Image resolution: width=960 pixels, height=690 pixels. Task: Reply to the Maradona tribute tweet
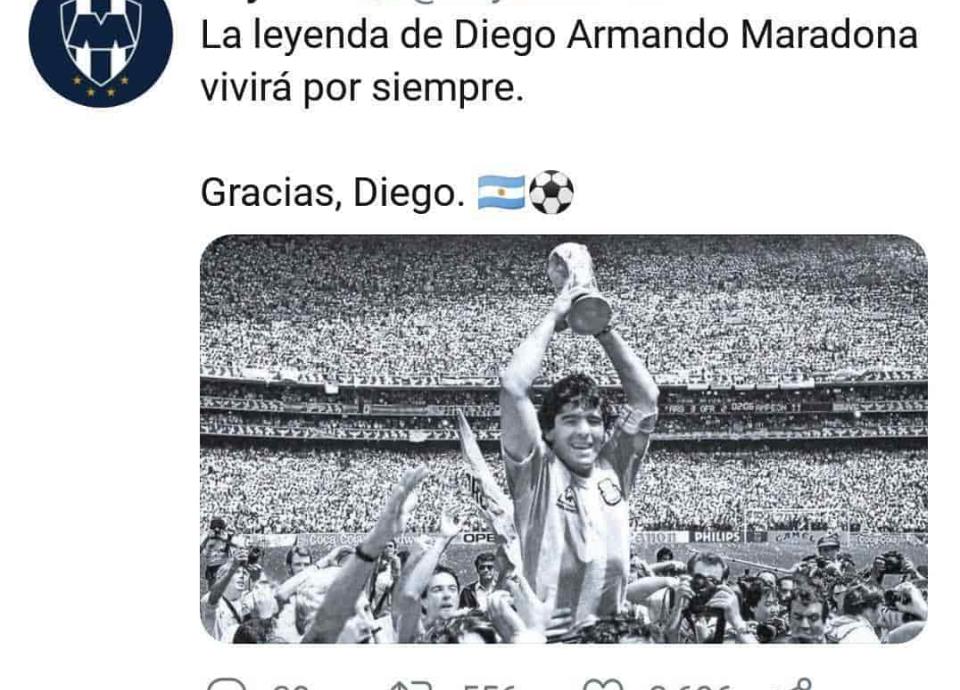tap(224, 685)
